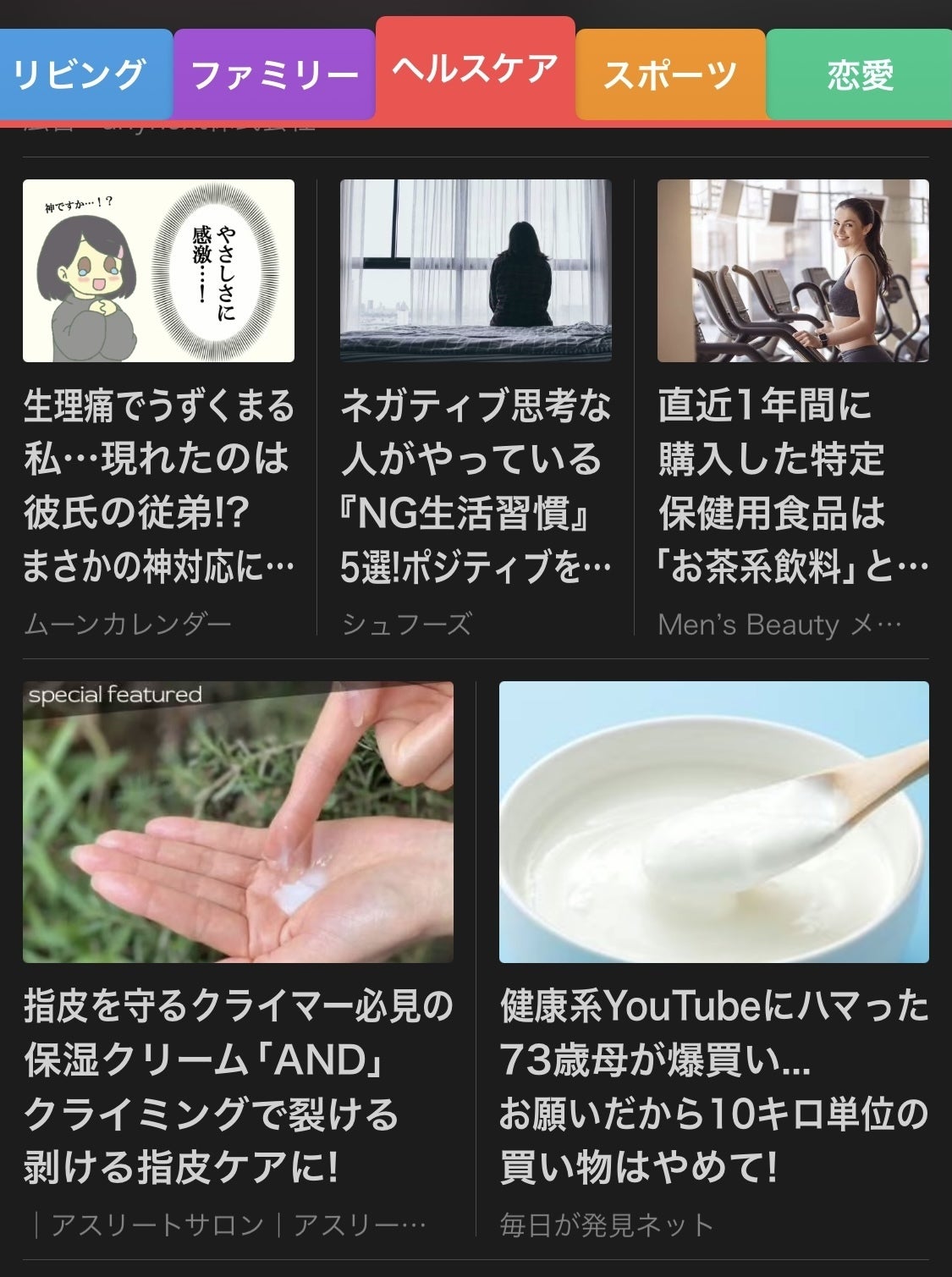Image resolution: width=952 pixels, height=1277 pixels.
Task: Select the ファミリー tab
Action: tap(274, 74)
